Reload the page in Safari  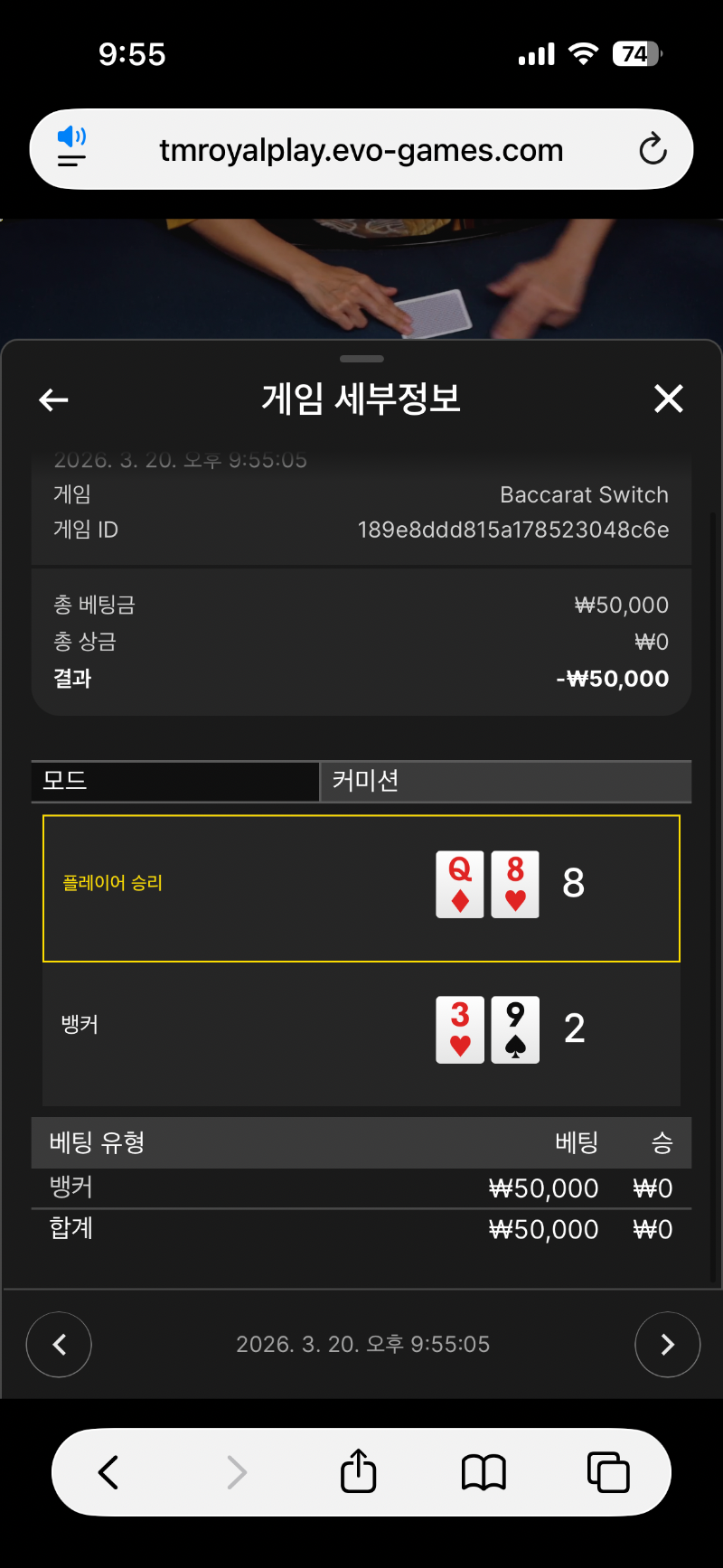(x=653, y=149)
